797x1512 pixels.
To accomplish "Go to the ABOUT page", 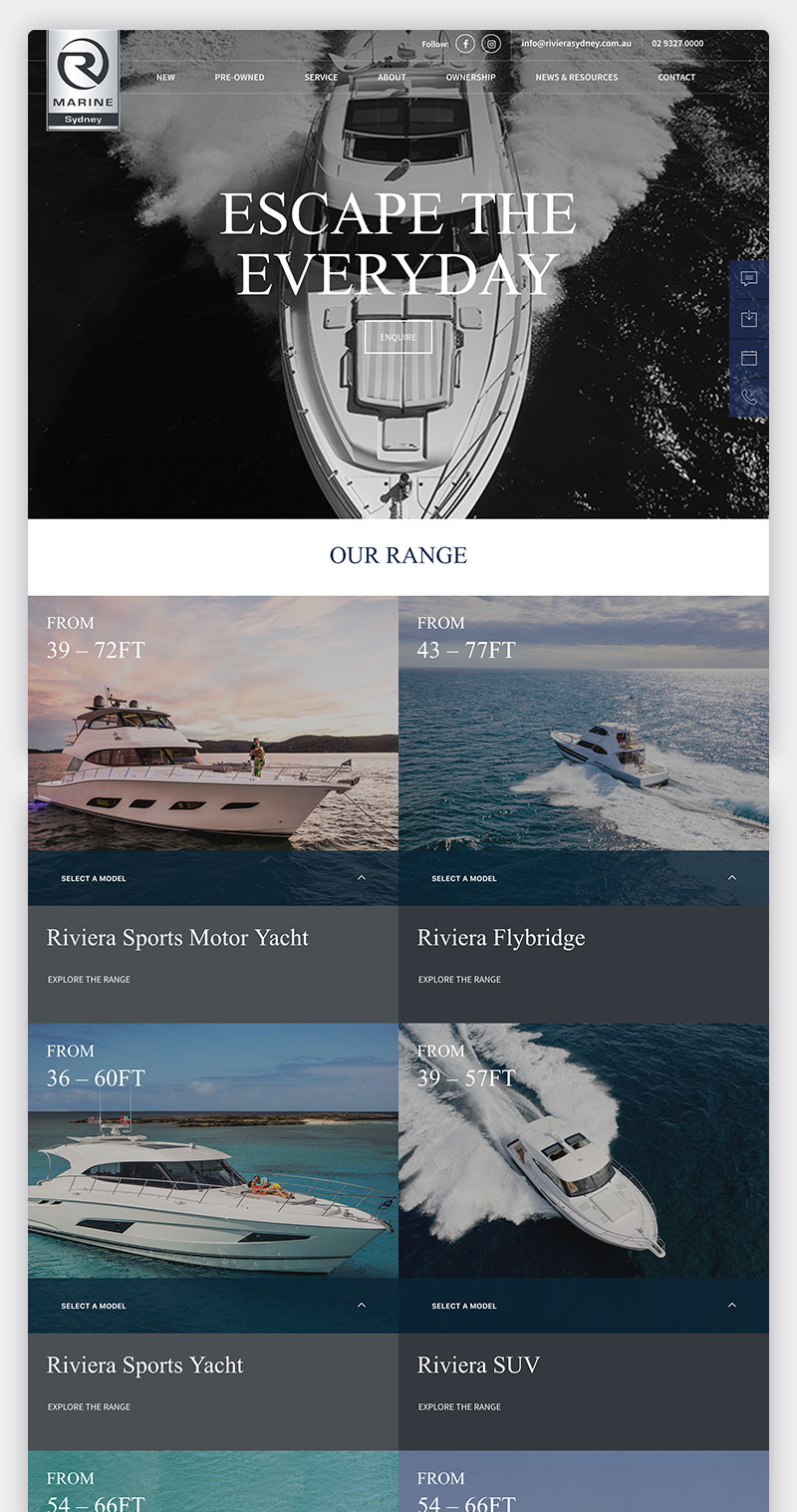I will [392, 78].
